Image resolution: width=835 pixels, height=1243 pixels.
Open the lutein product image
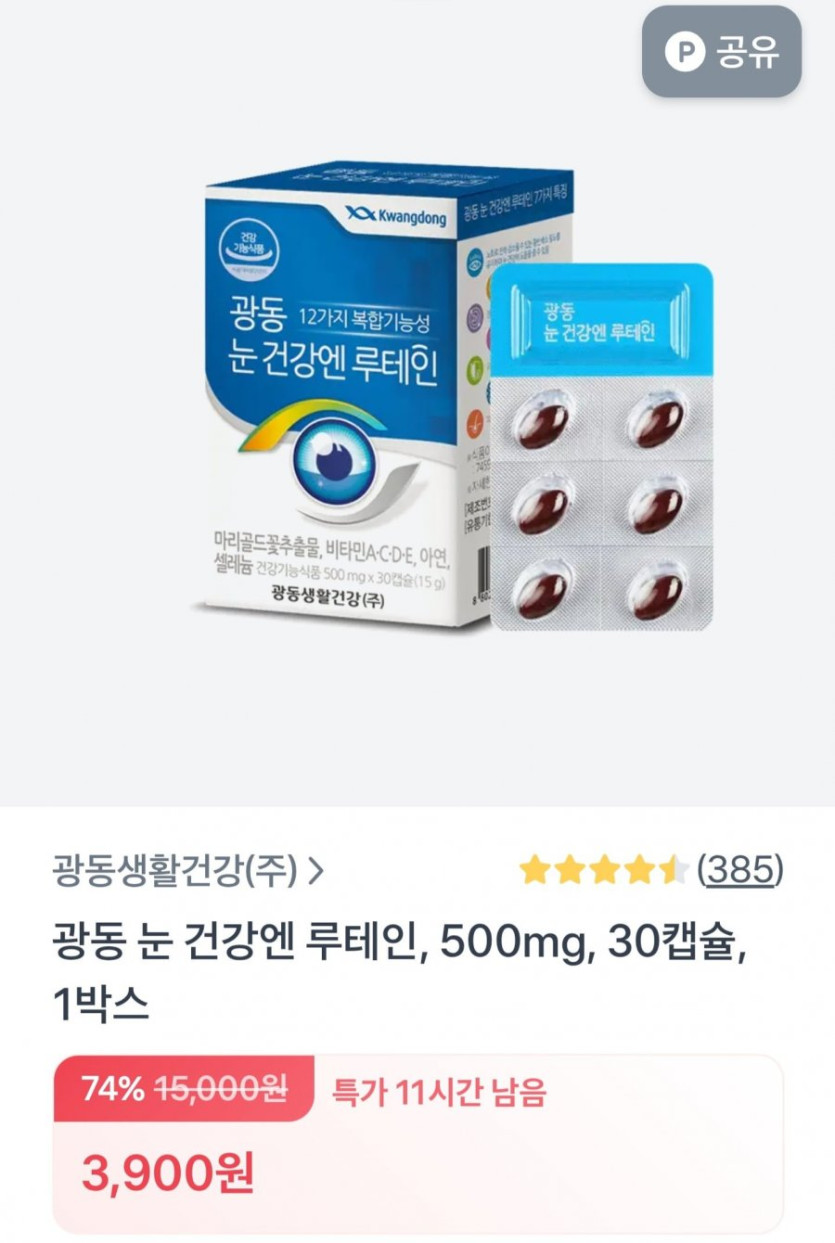(417, 400)
